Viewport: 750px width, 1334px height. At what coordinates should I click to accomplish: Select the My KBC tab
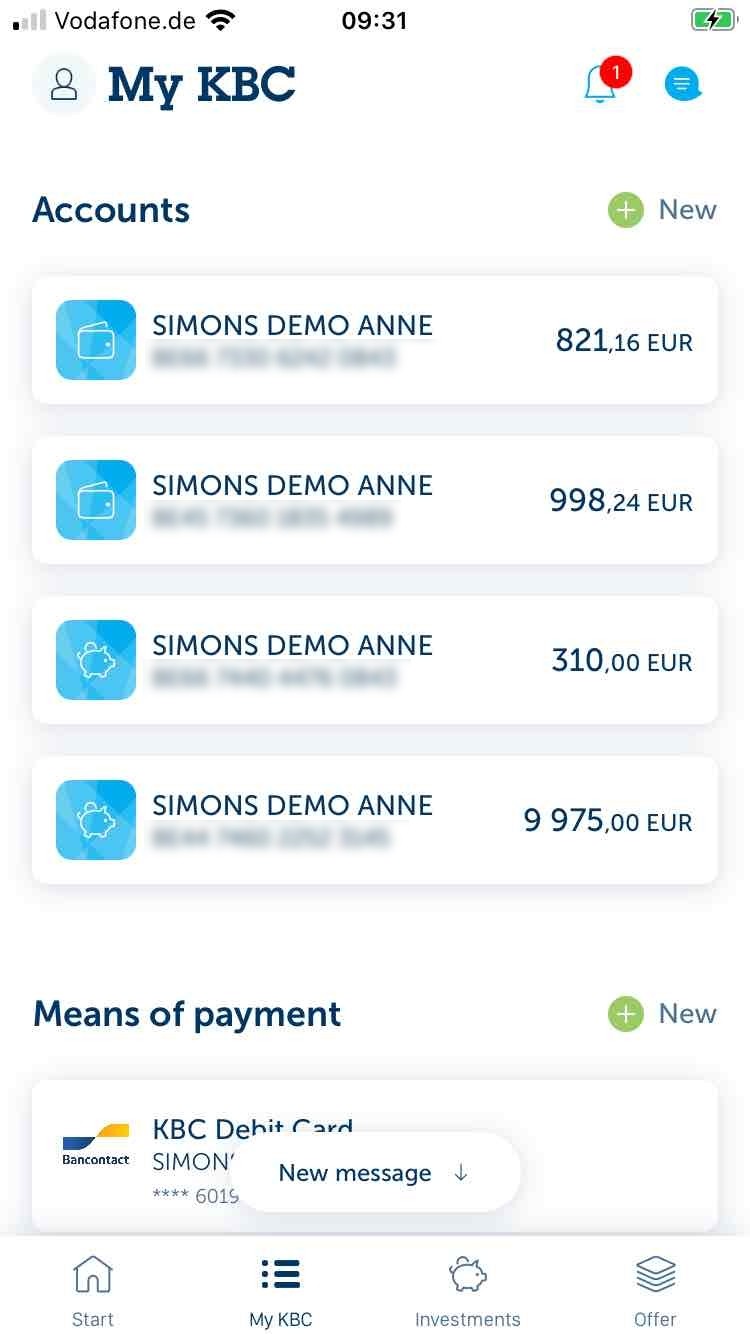[x=280, y=1290]
